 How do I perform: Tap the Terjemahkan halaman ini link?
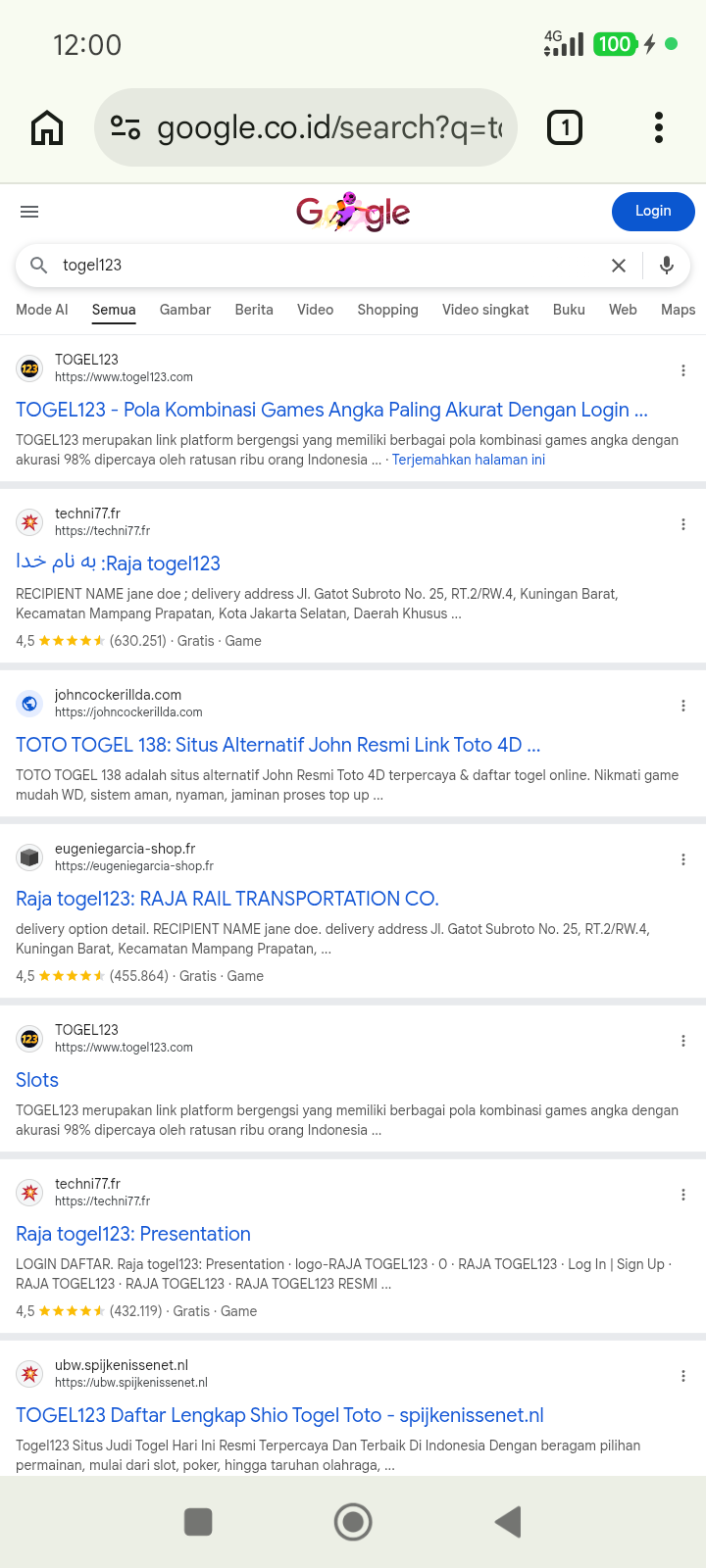(x=469, y=460)
